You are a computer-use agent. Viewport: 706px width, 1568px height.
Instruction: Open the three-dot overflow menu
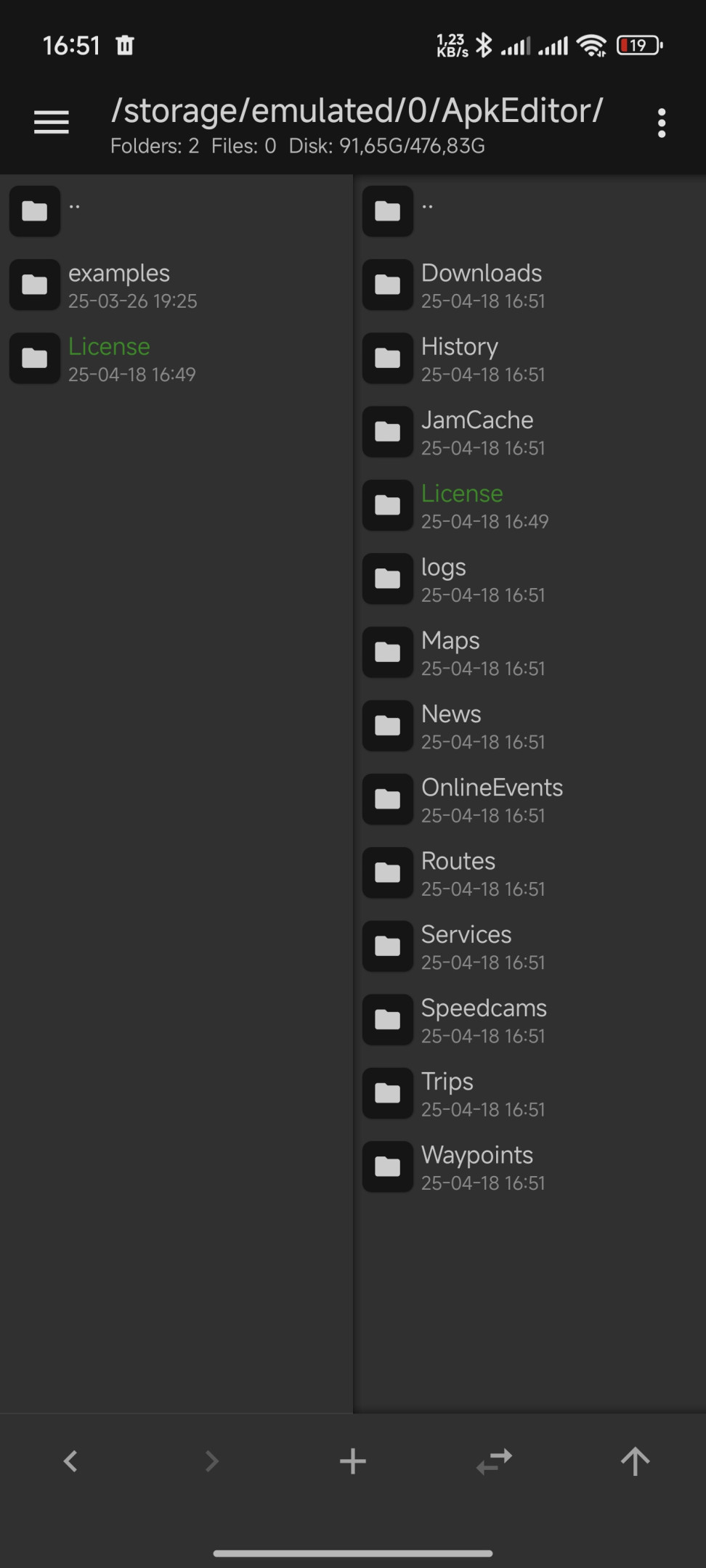[x=661, y=123]
